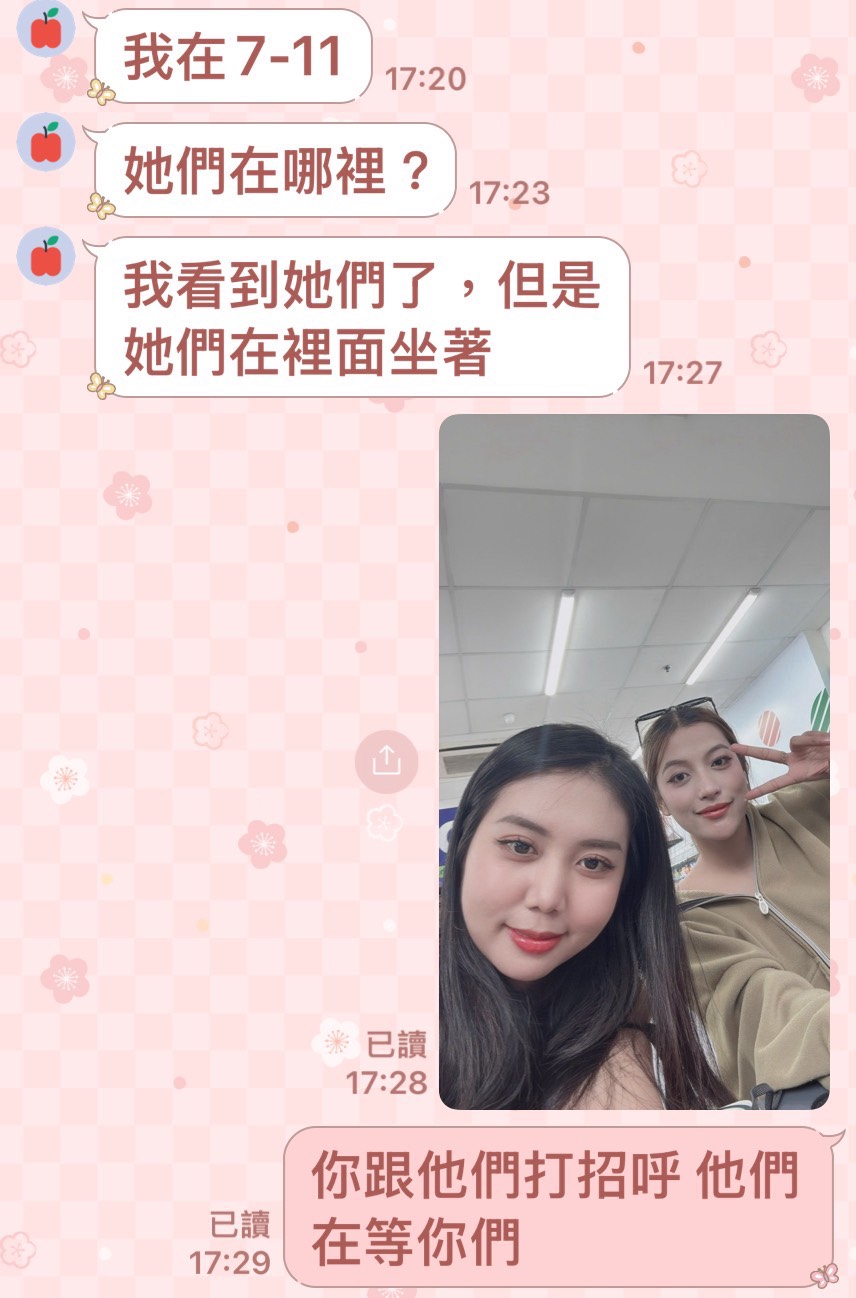
Task: Share the selfie photo via share icon
Action: pos(386,763)
